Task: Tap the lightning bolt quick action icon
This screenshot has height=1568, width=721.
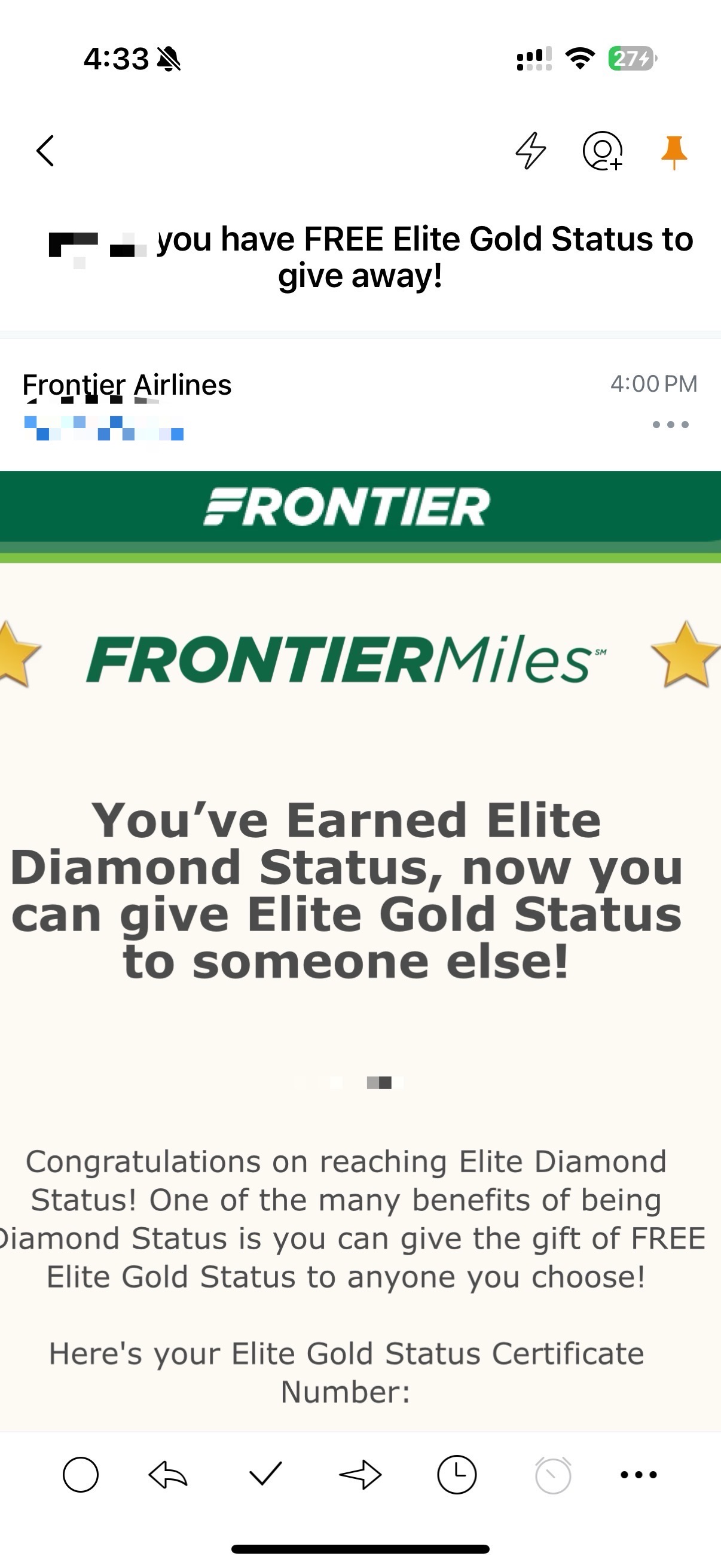Action: click(530, 150)
